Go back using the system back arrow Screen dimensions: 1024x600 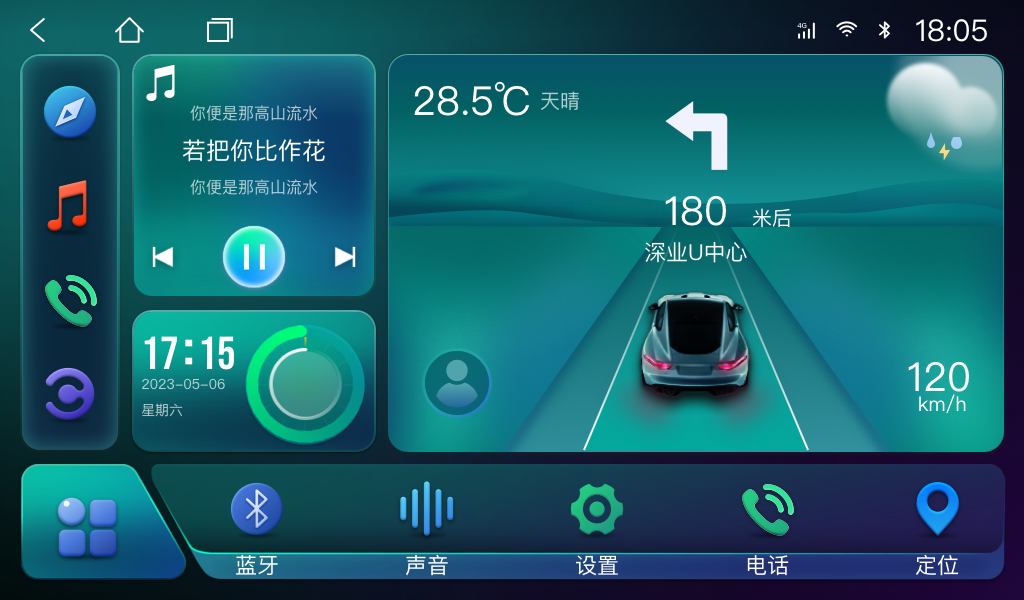tap(38, 30)
